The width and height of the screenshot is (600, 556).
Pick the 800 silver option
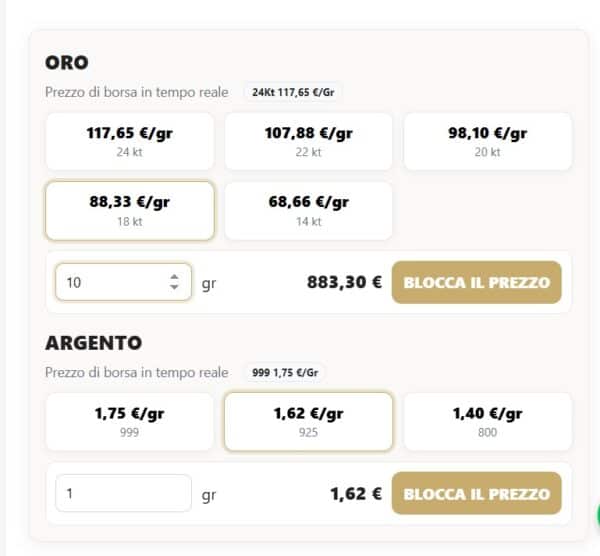487,421
